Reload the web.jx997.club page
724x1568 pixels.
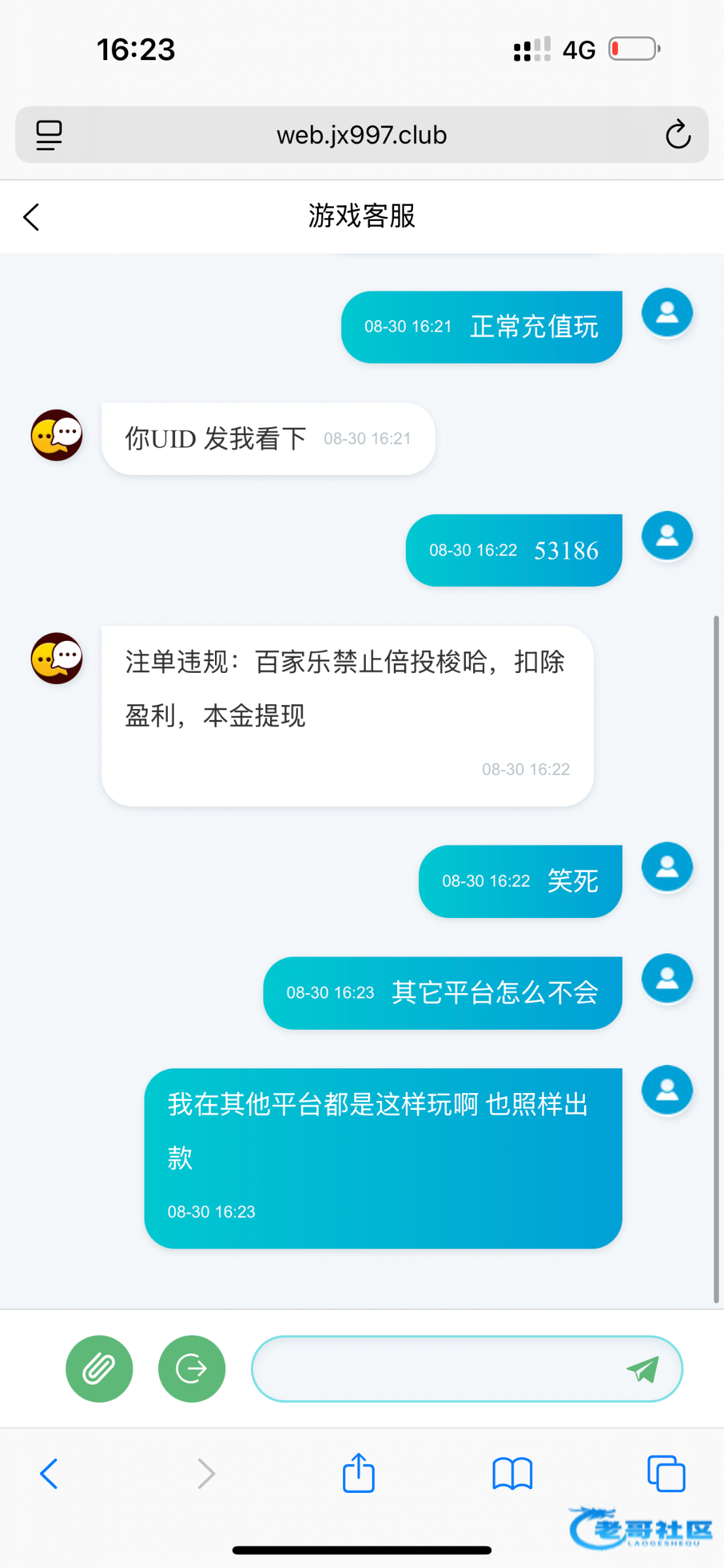[x=678, y=135]
